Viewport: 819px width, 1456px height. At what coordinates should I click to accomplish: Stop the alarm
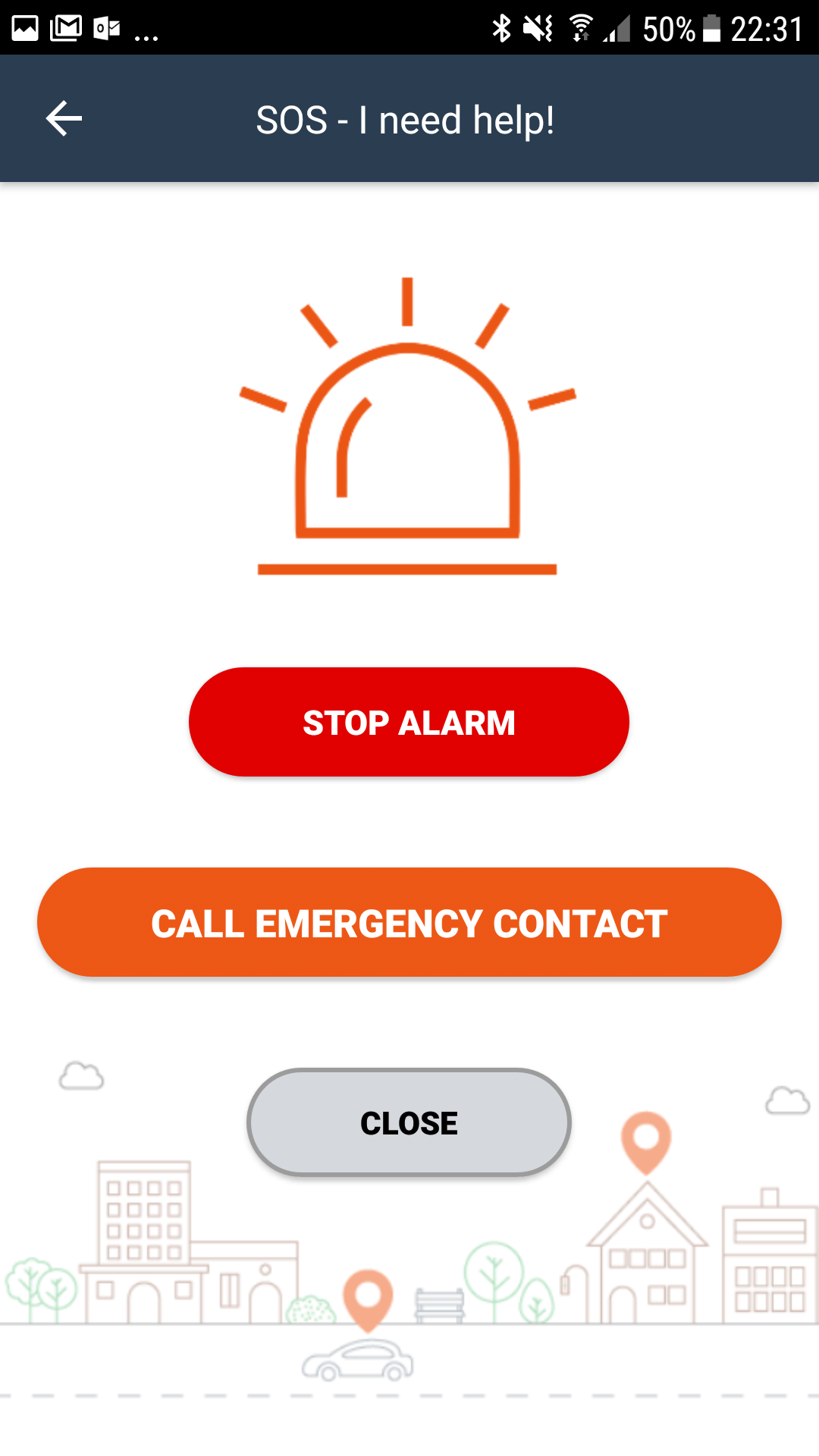click(409, 722)
